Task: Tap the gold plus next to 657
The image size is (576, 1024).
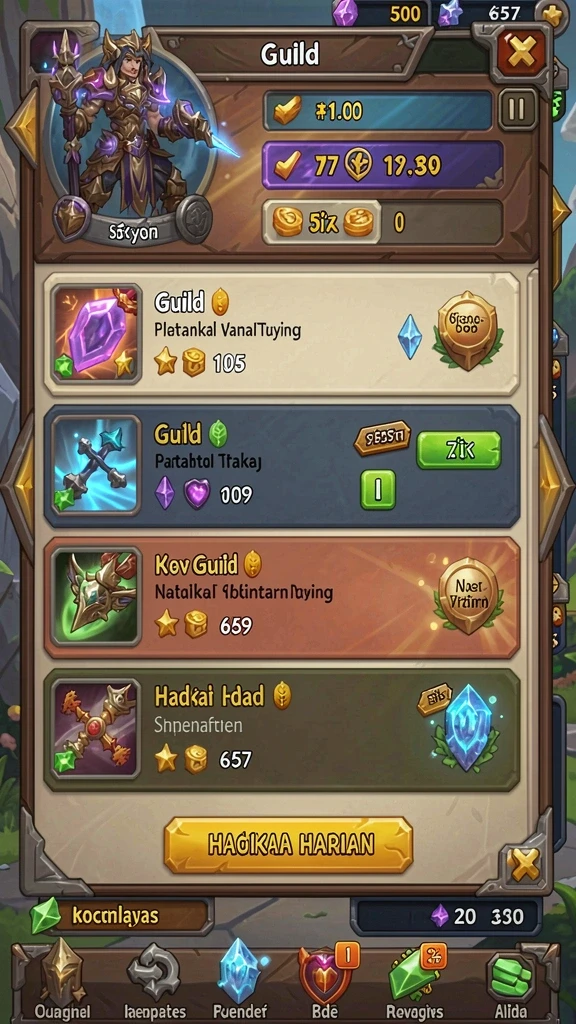Action: [x=552, y=14]
